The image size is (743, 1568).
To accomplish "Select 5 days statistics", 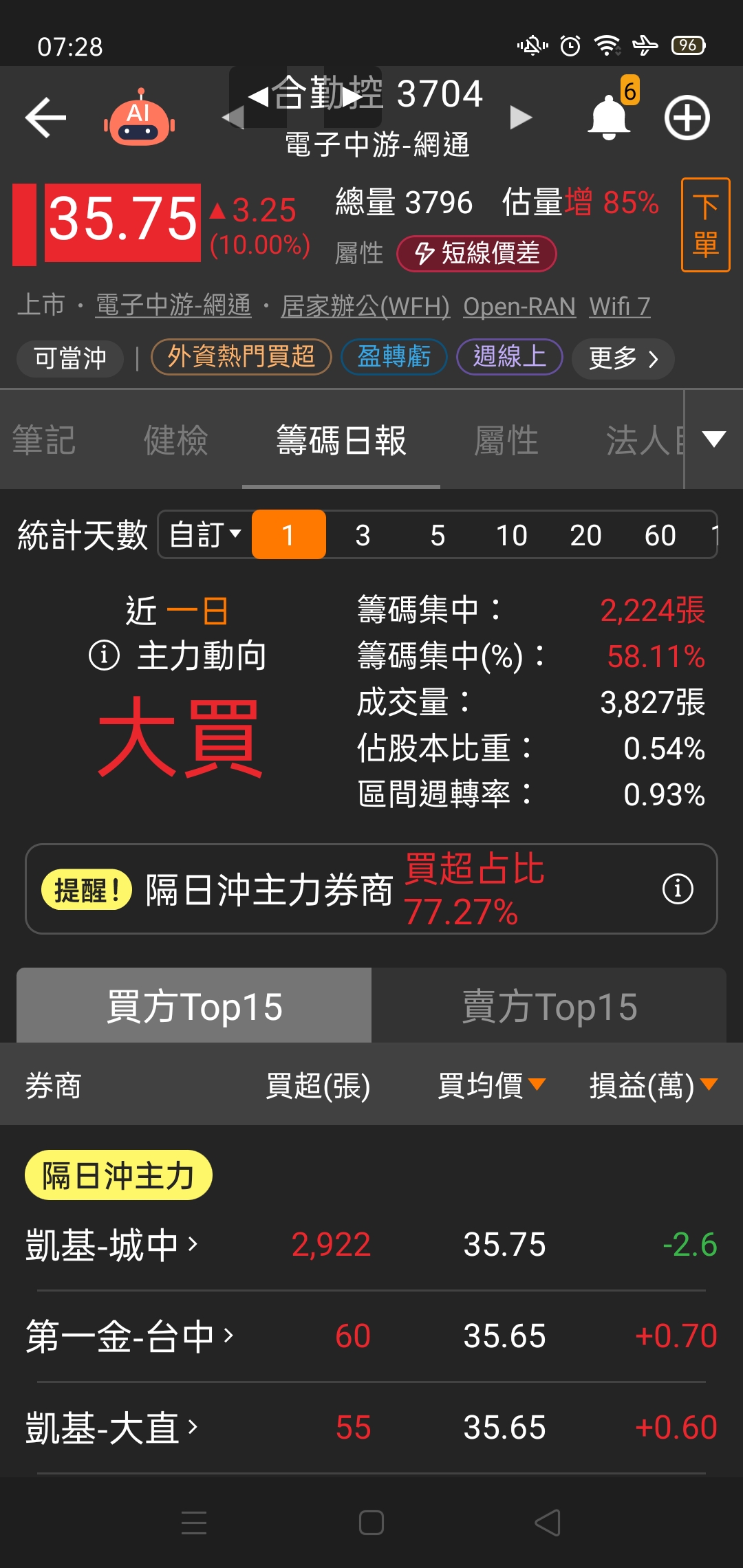I will pyautogui.click(x=438, y=535).
